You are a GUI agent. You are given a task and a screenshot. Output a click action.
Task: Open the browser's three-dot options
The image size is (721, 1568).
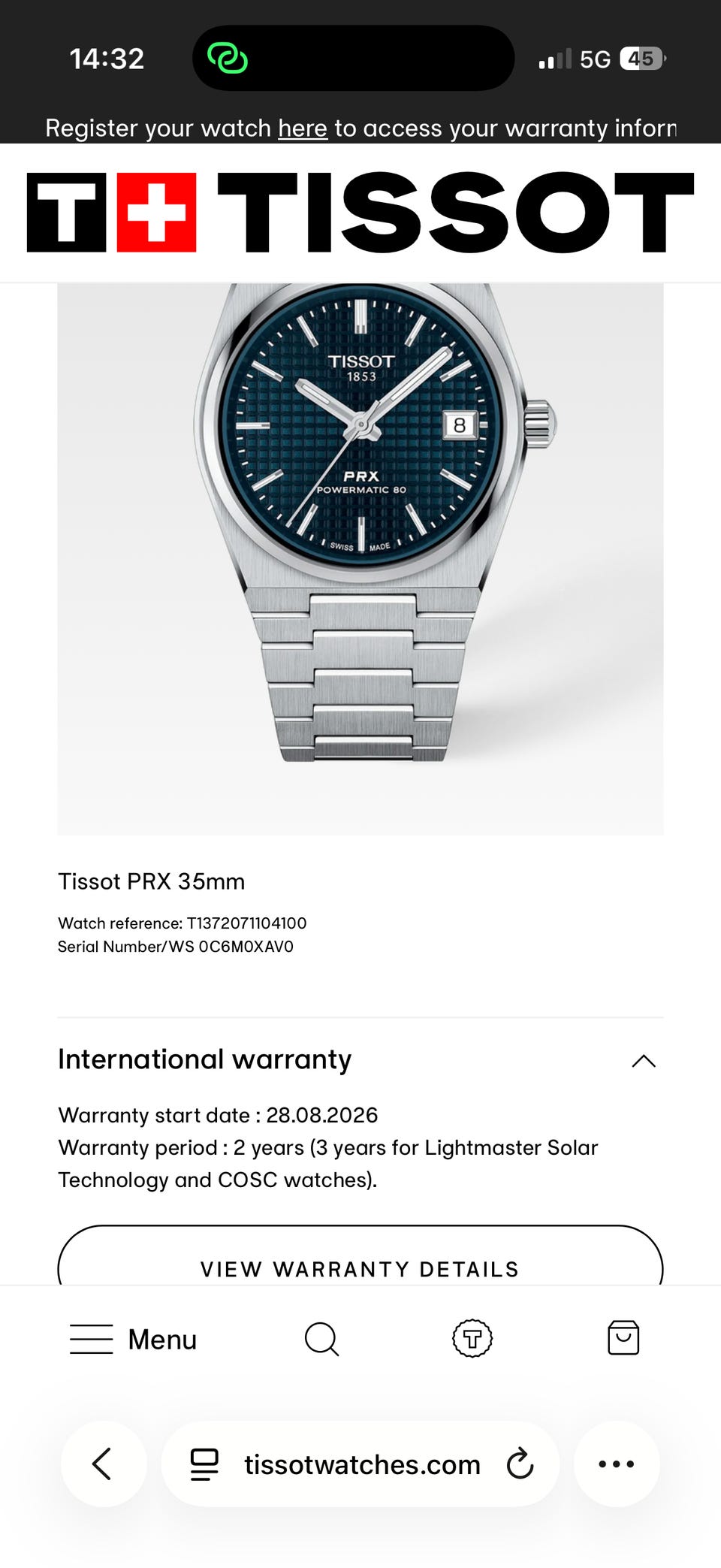tap(617, 1464)
